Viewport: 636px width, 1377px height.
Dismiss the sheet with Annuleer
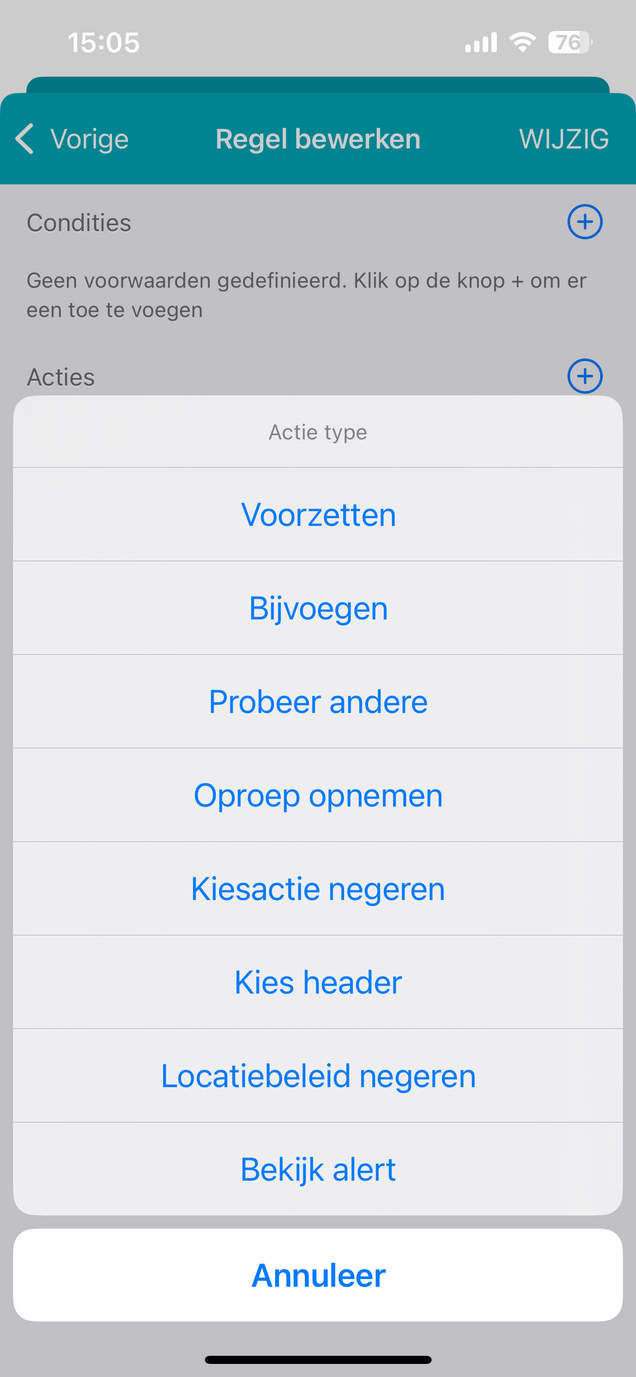pyautogui.click(x=318, y=1275)
